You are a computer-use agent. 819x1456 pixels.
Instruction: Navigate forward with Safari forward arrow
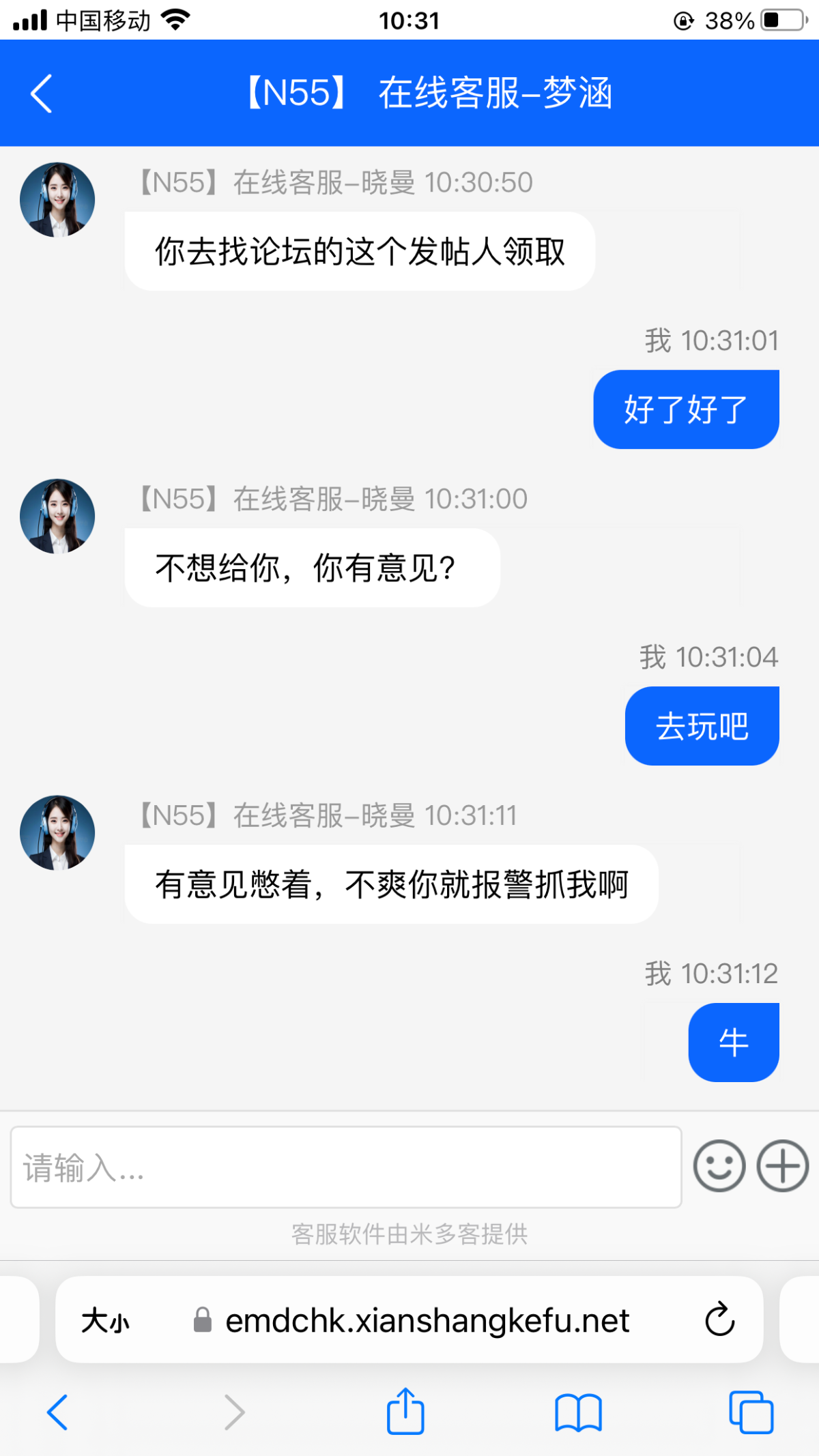click(x=234, y=1411)
